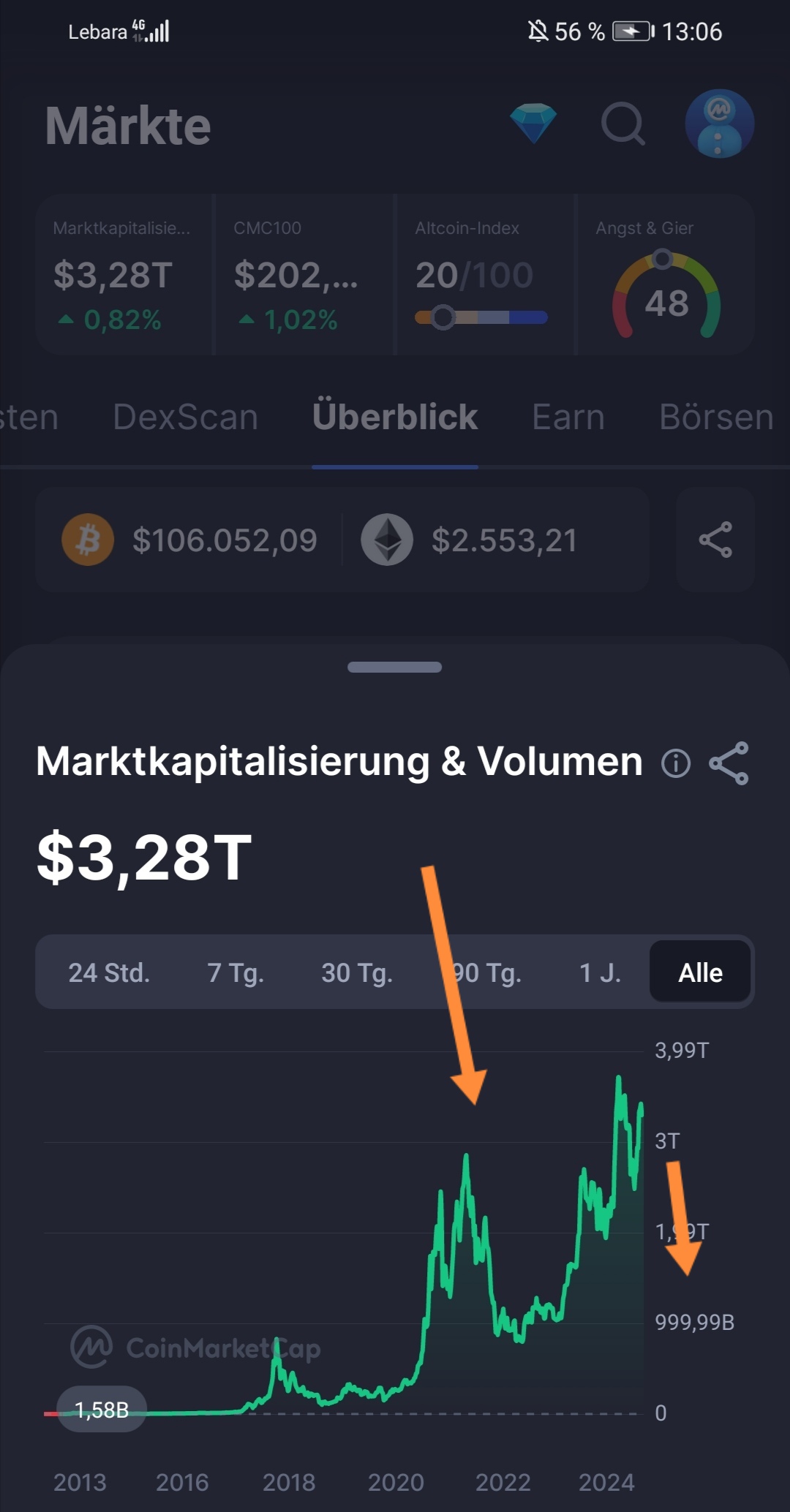Open the diamond rewards icon
Viewport: 790px width, 1512px height.
click(x=533, y=124)
